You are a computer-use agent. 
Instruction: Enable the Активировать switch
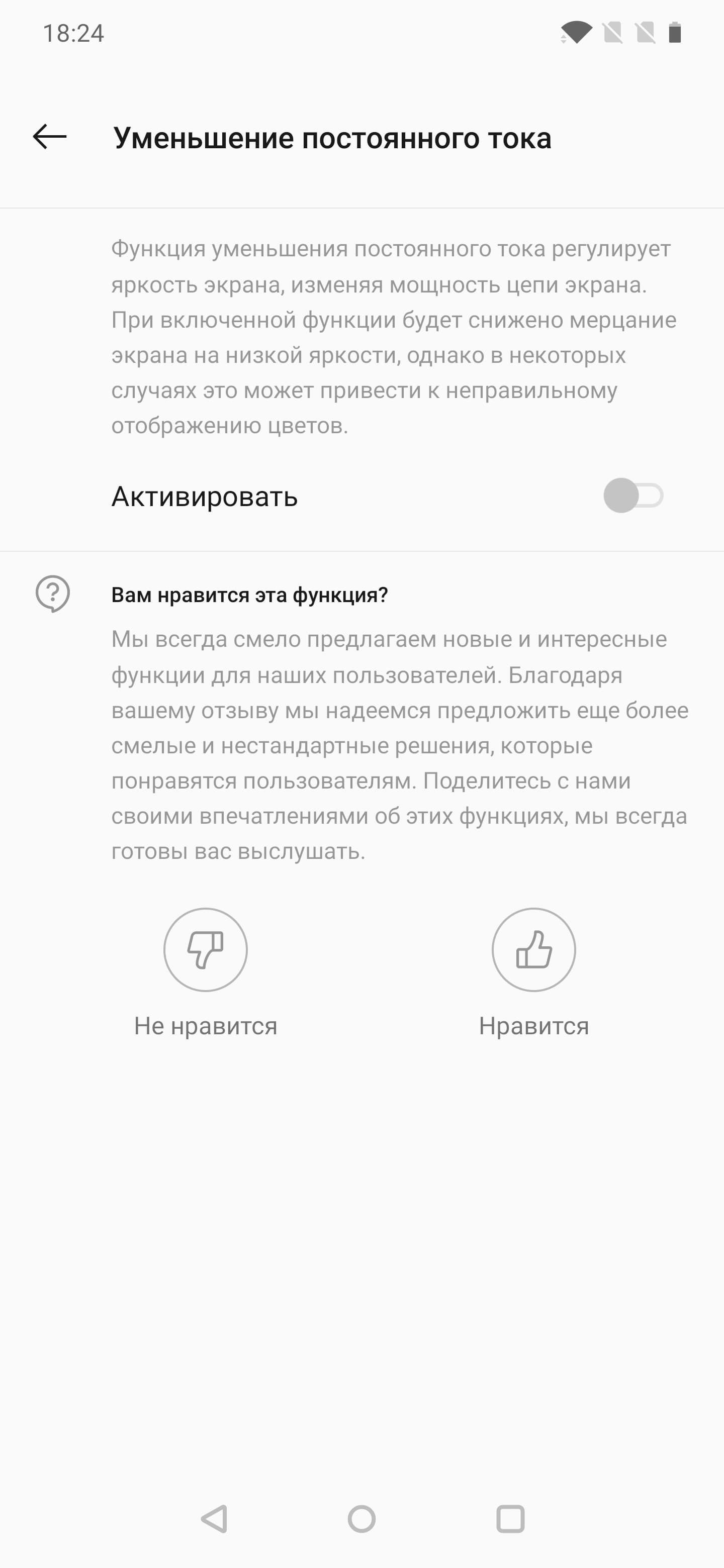click(632, 496)
